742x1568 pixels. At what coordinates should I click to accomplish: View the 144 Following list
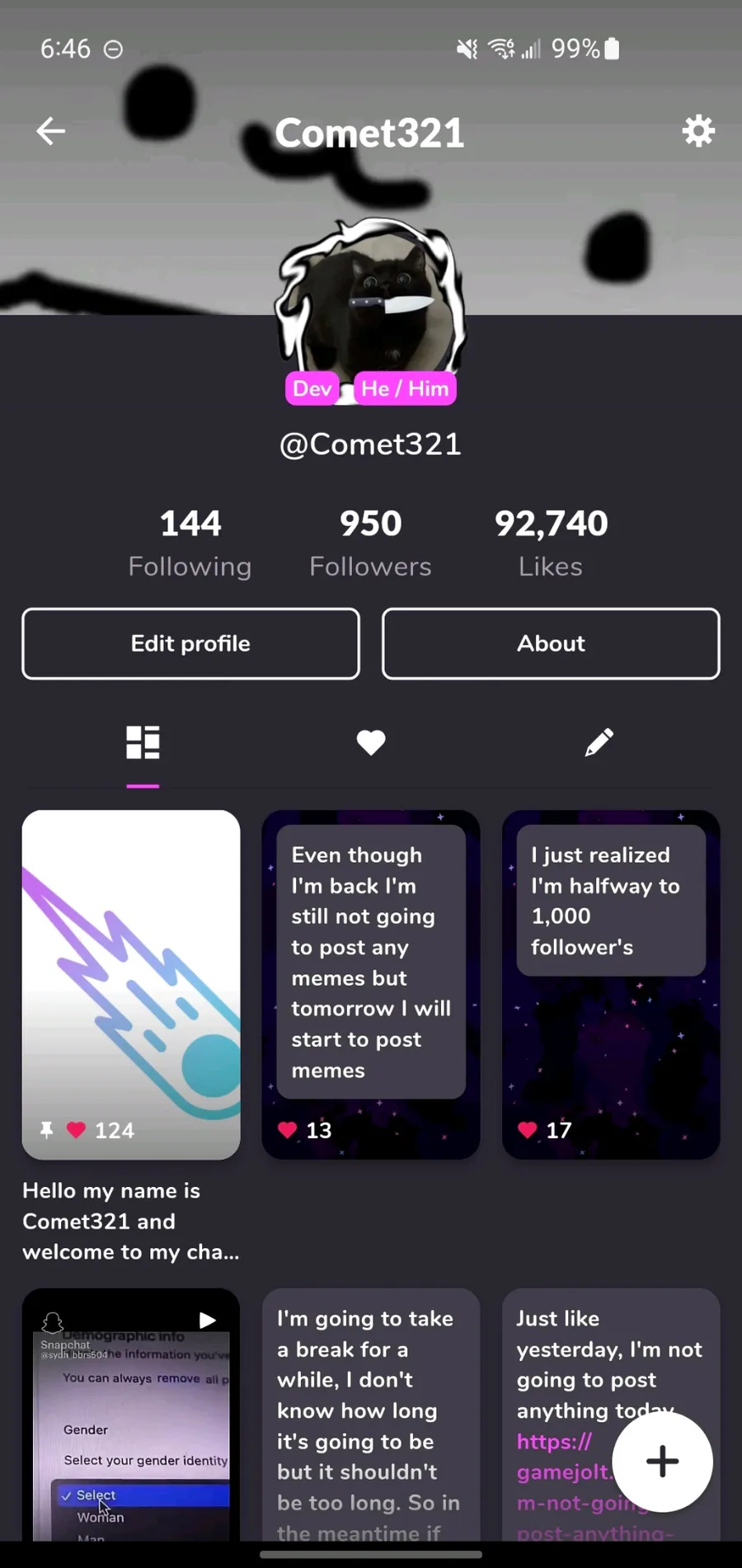pyautogui.click(x=190, y=543)
